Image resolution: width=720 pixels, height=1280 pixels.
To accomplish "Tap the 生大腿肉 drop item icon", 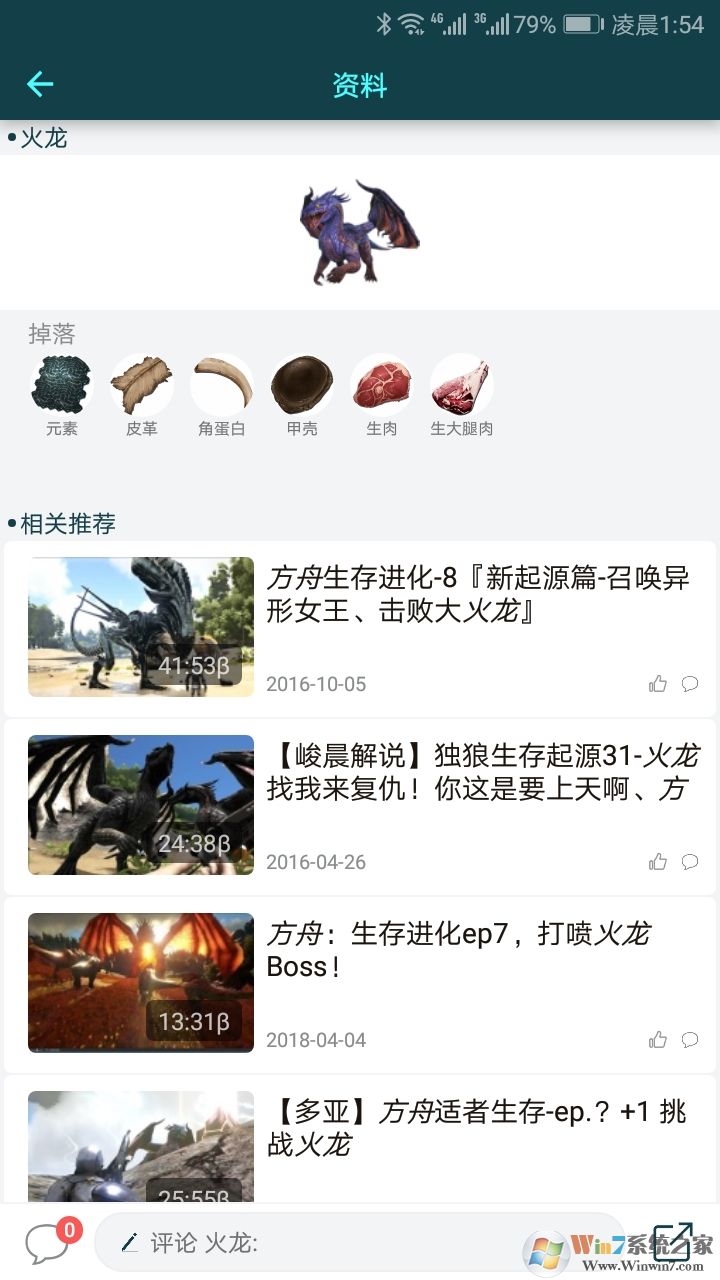I will coord(461,385).
